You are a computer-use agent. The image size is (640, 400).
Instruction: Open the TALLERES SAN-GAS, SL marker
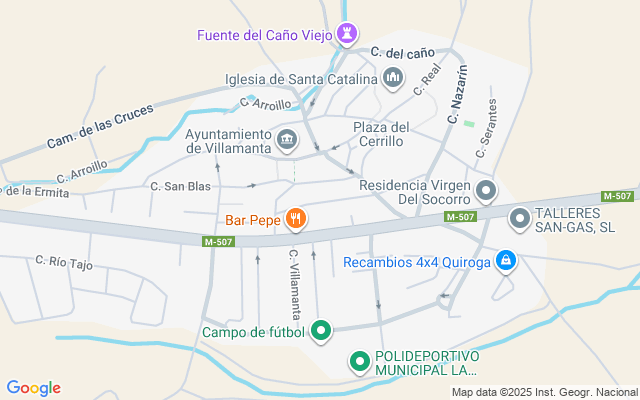click(x=520, y=219)
